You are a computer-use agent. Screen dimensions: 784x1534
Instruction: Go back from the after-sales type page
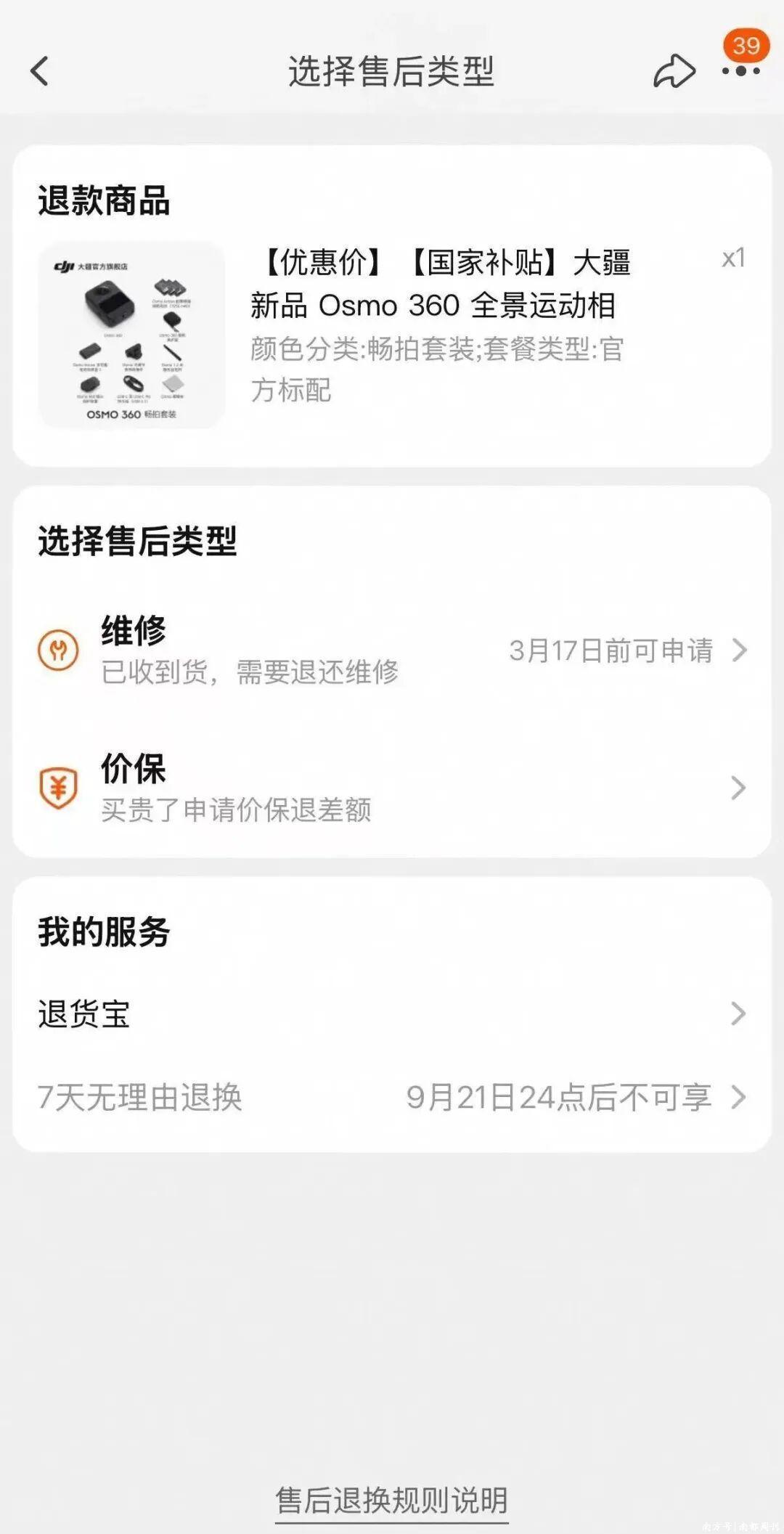click(40, 71)
